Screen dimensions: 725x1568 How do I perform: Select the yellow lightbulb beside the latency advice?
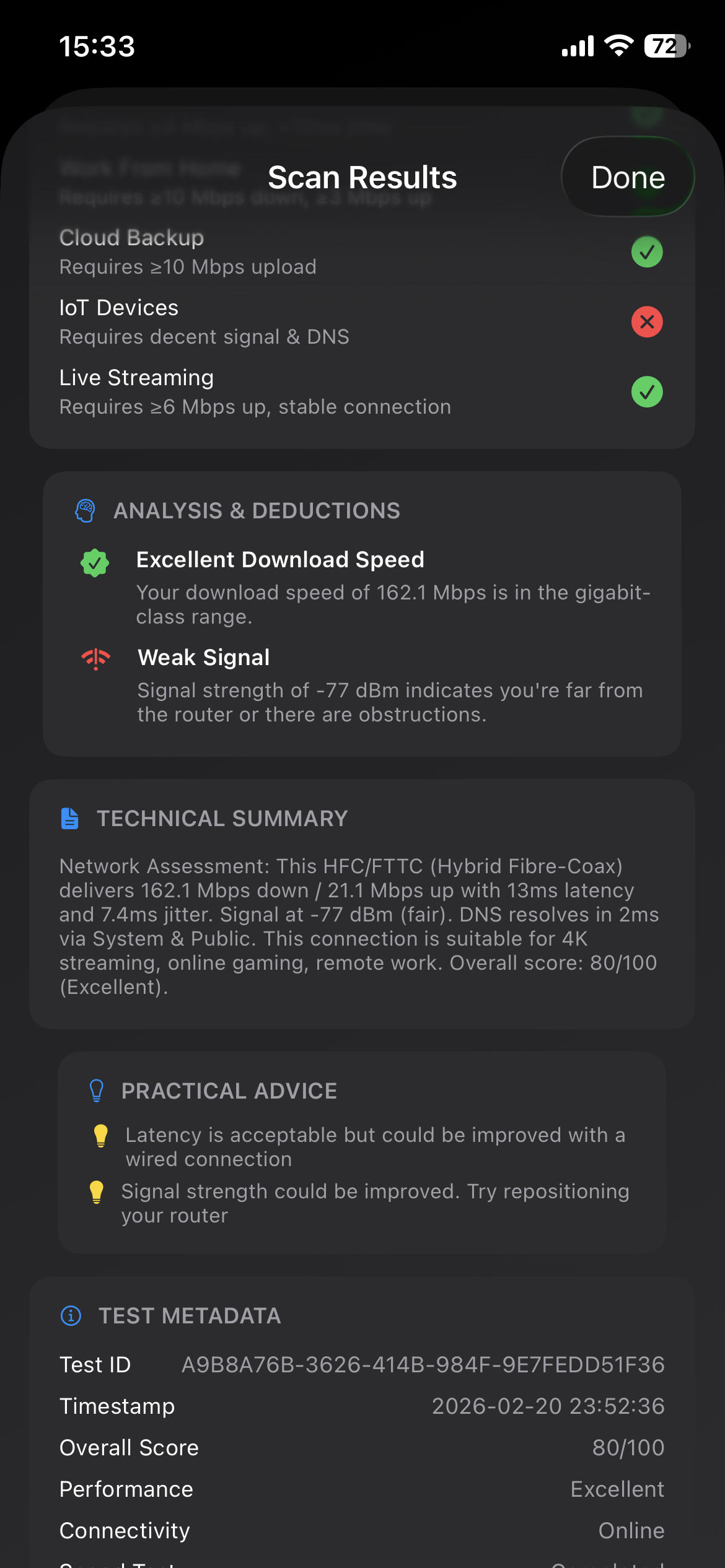(101, 1135)
